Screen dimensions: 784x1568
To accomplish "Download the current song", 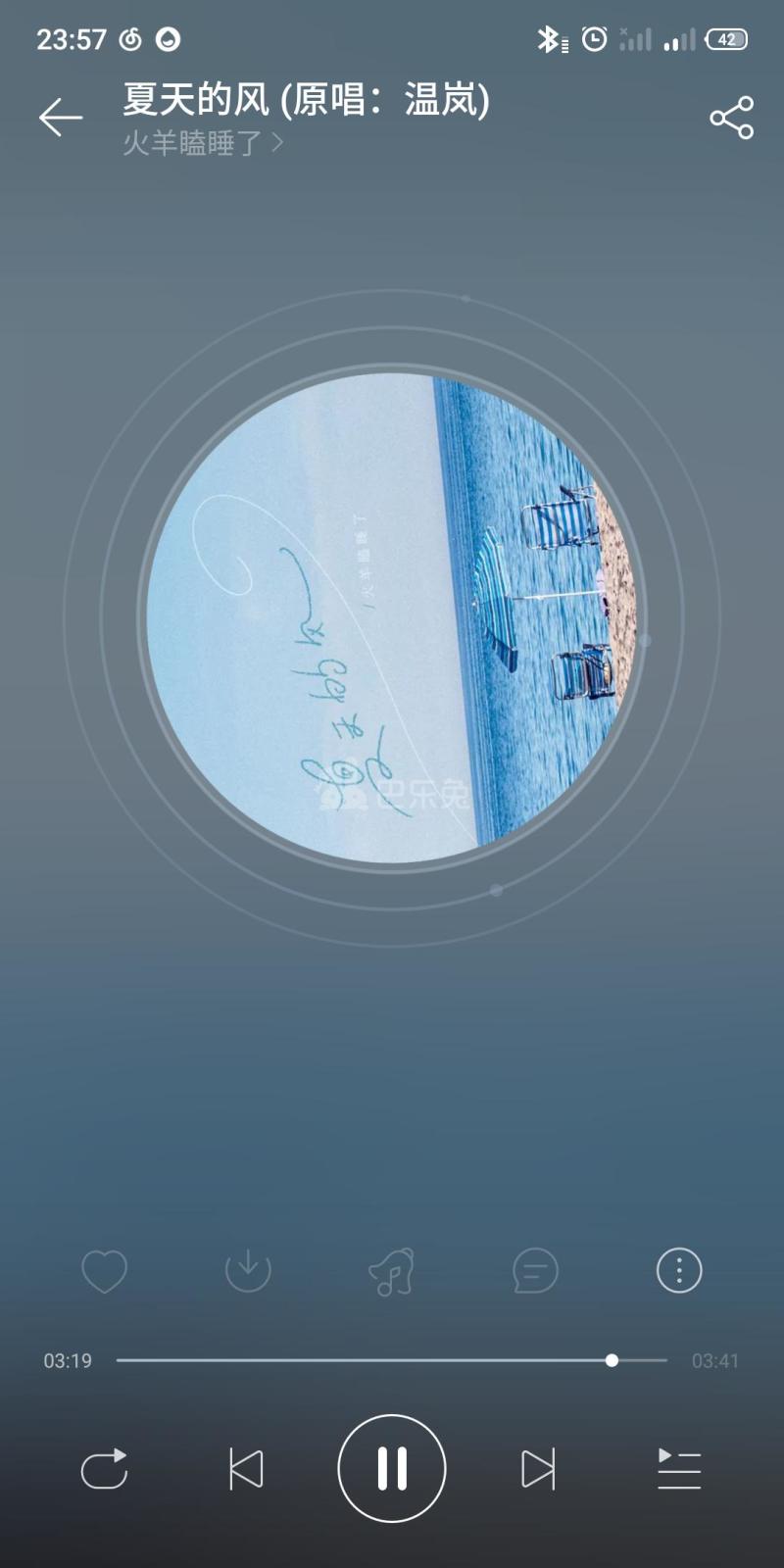I will point(248,1271).
